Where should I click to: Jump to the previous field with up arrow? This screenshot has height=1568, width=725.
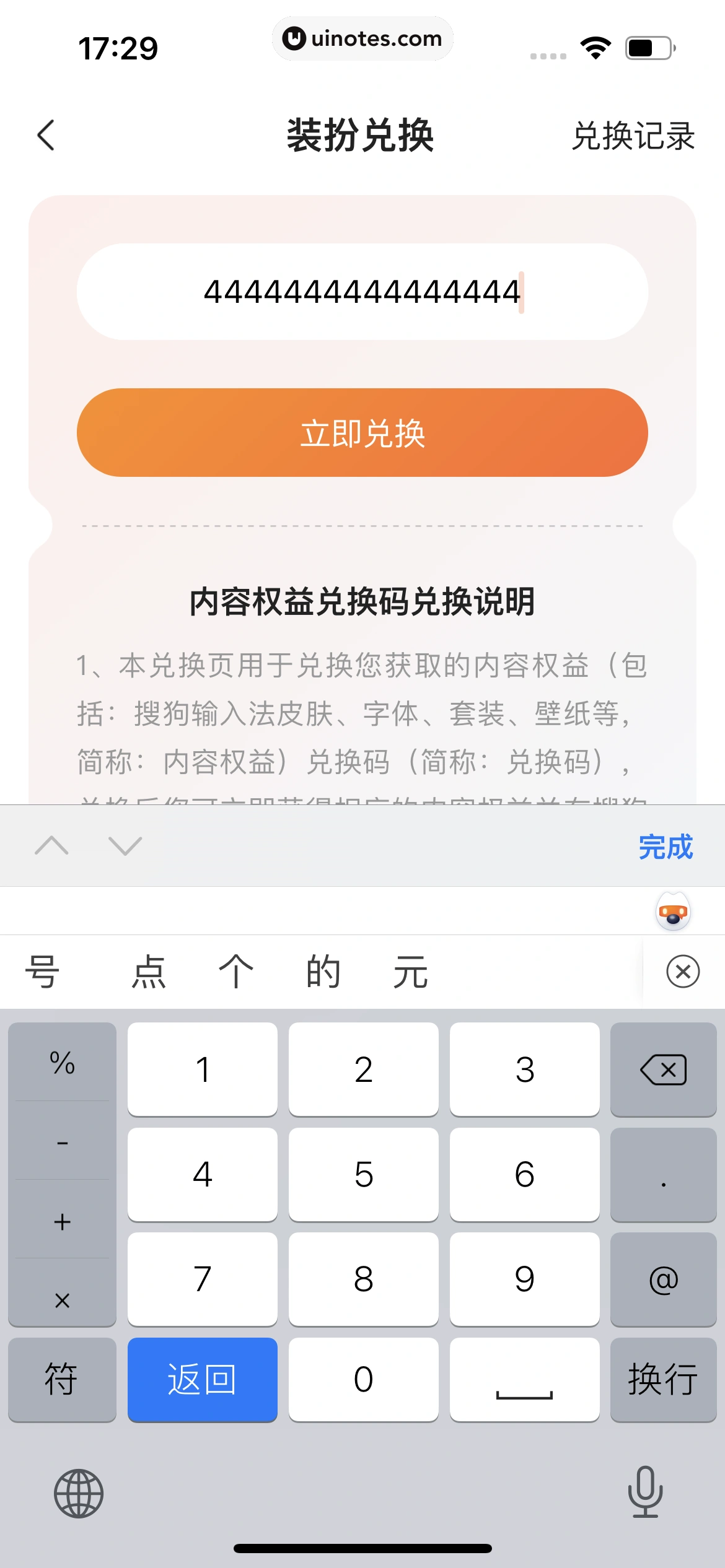[x=52, y=845]
